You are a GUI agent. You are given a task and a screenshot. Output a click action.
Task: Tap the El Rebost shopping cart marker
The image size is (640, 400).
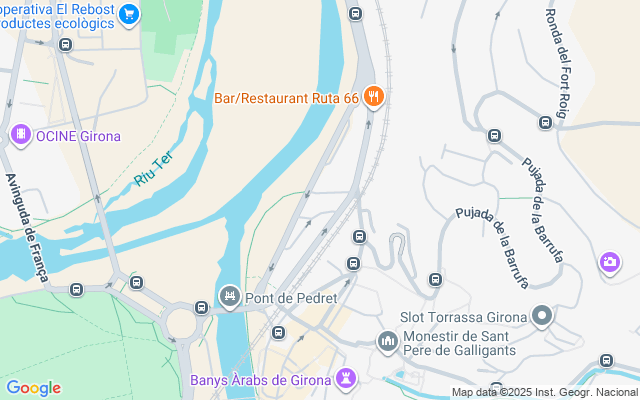[x=128, y=14]
